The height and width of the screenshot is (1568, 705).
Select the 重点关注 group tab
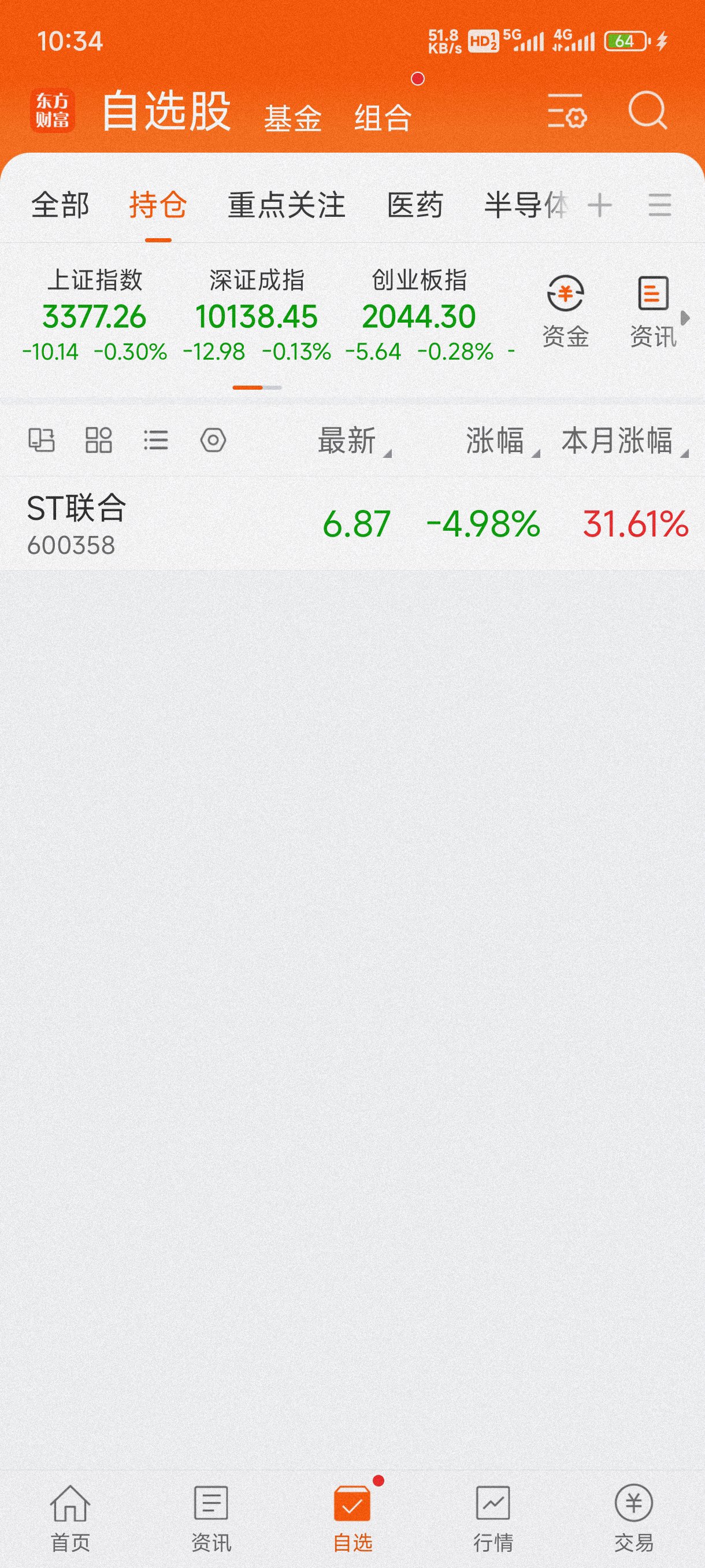pos(287,205)
